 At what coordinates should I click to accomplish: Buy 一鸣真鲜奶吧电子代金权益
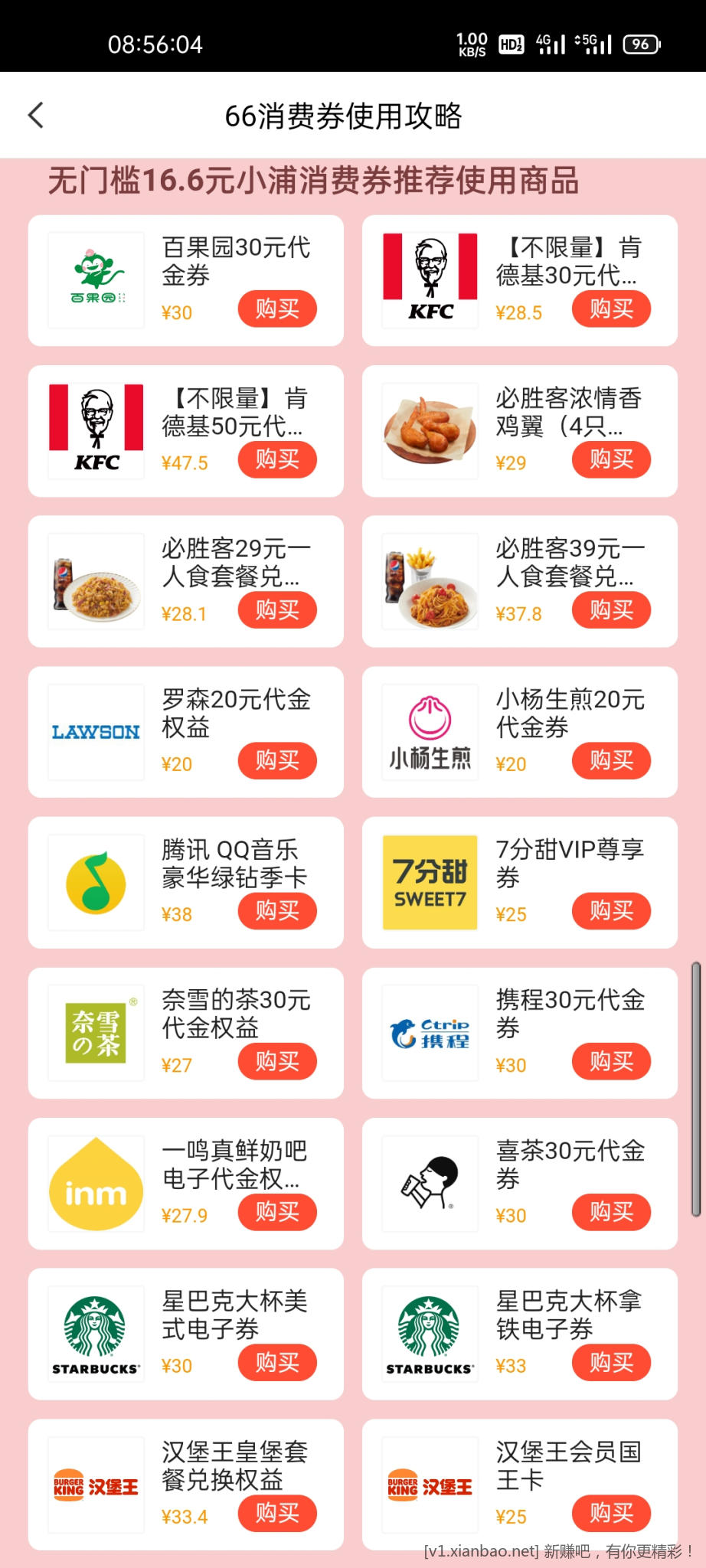(276, 1212)
